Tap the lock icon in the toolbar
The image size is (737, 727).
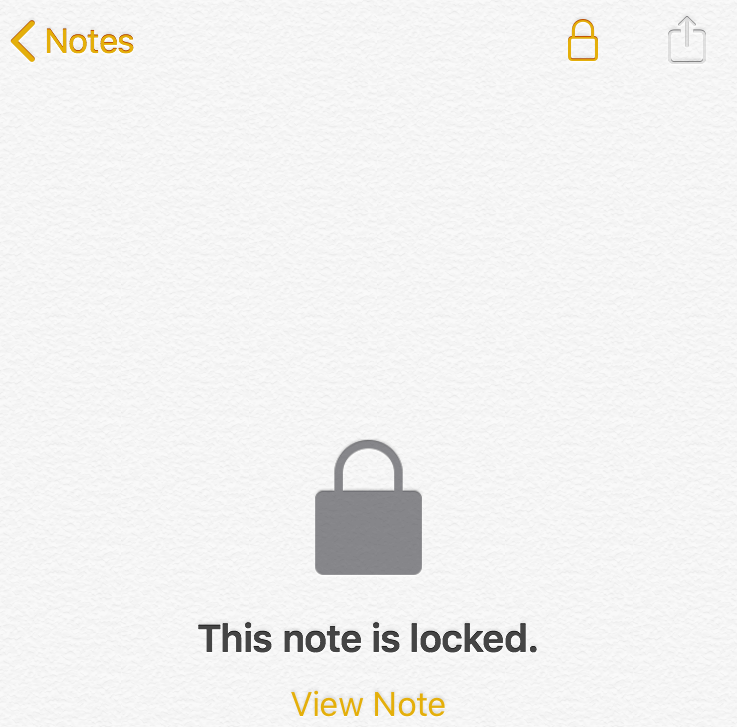583,42
